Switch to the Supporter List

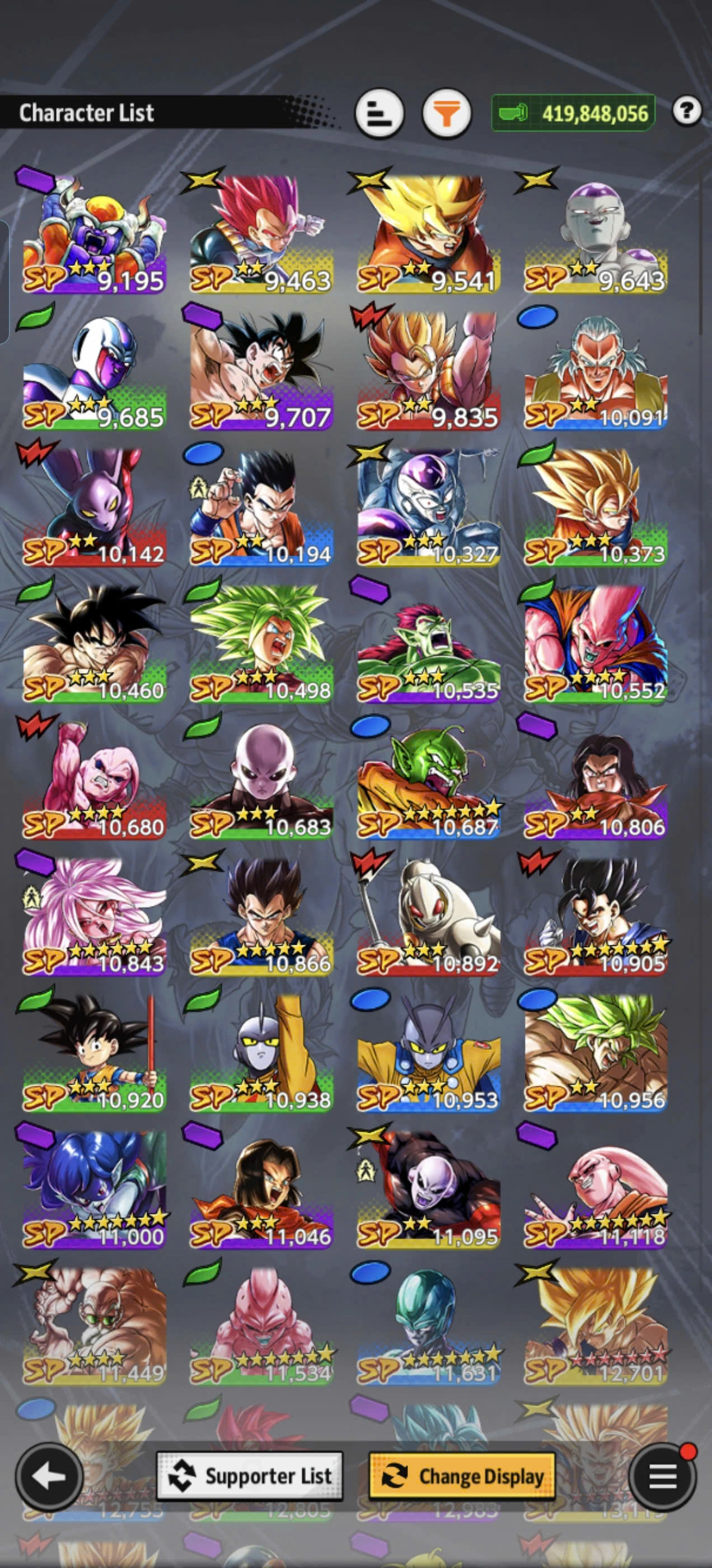[x=250, y=1477]
